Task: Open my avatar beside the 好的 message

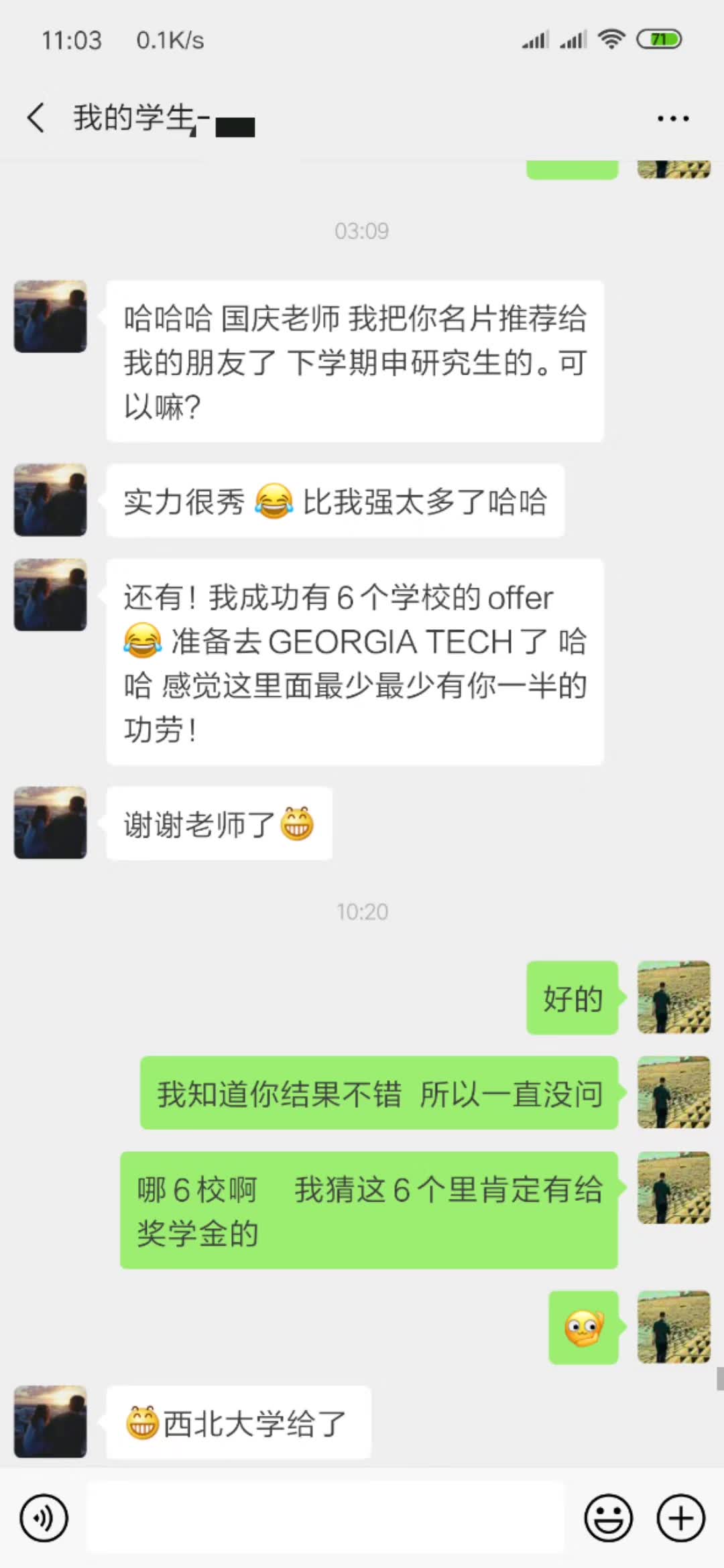Action: click(x=674, y=997)
